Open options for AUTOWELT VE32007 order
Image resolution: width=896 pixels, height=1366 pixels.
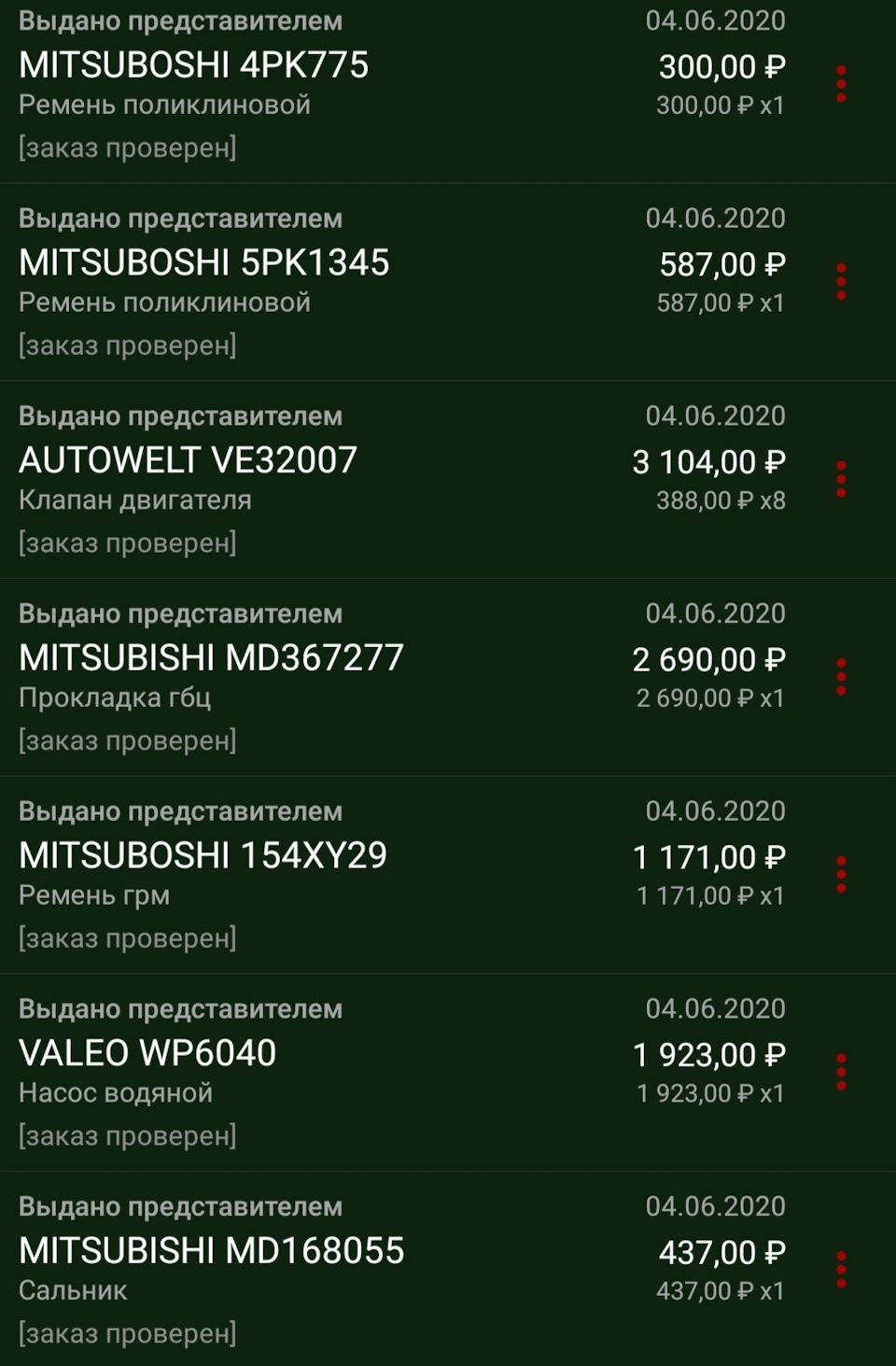(841, 479)
